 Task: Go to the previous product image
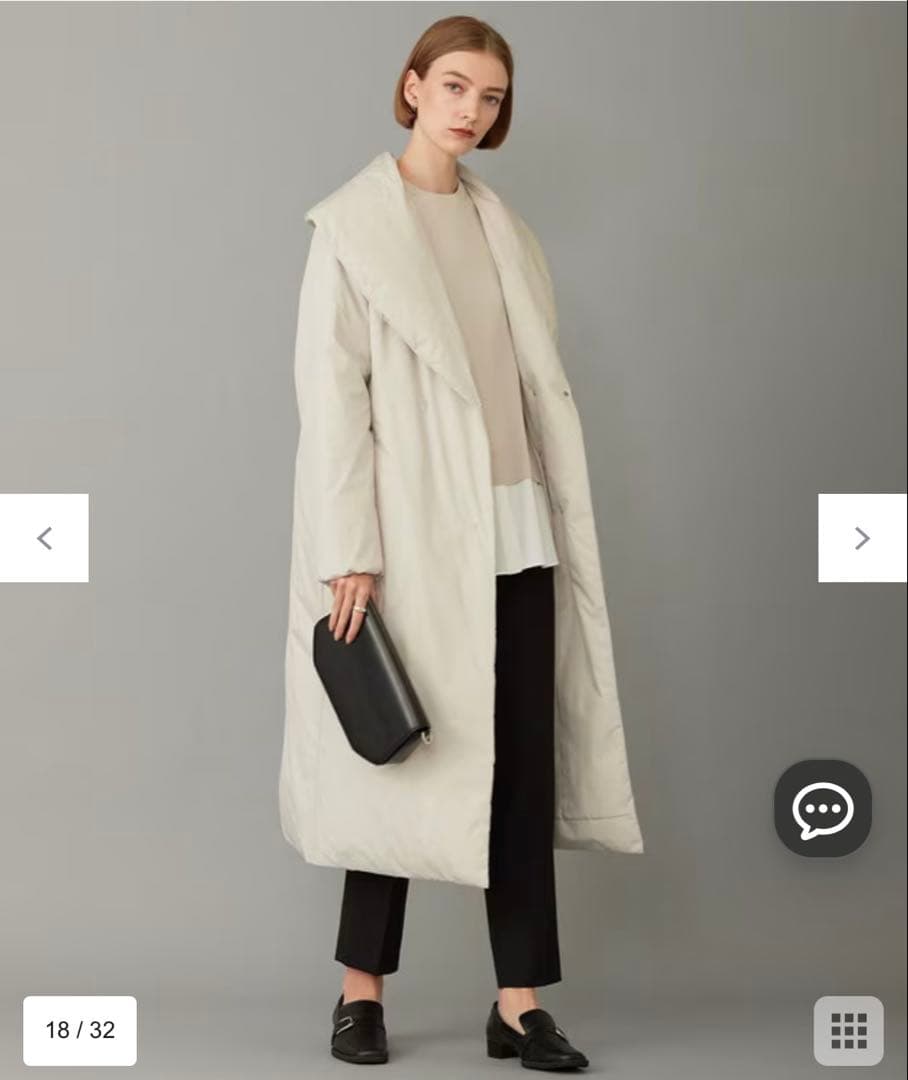44,538
